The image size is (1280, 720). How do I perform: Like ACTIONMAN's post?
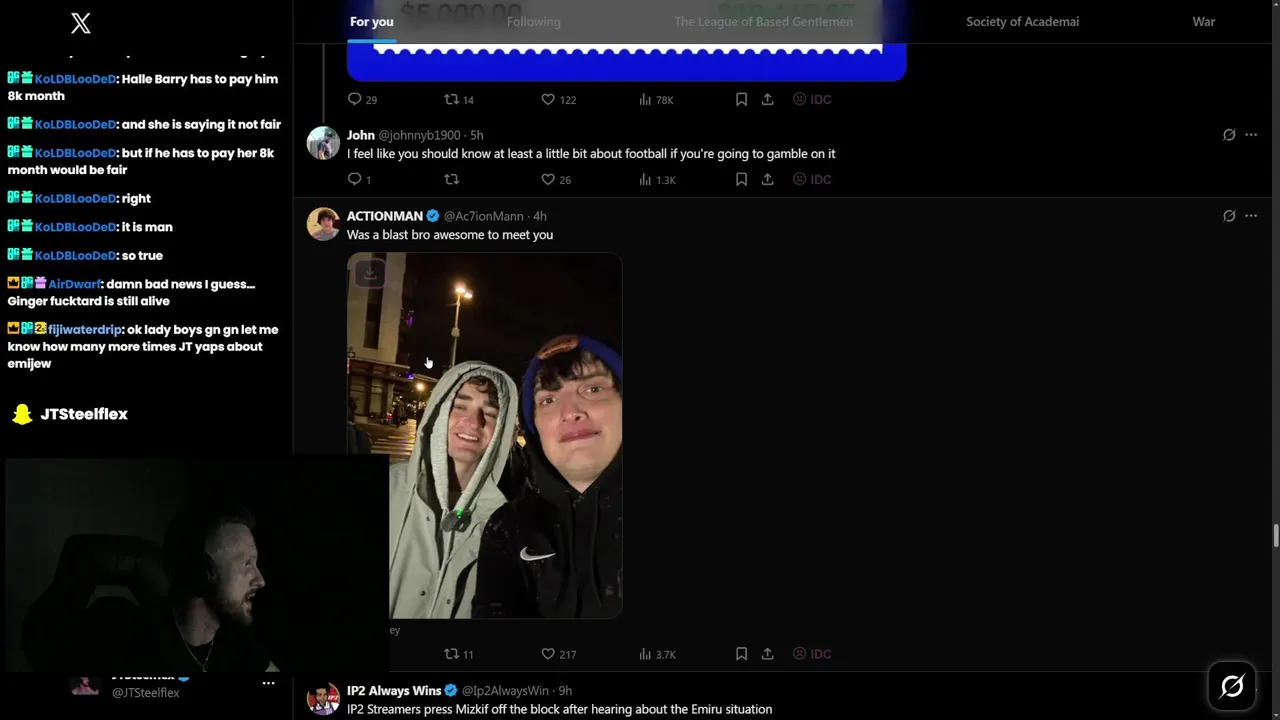coord(548,654)
